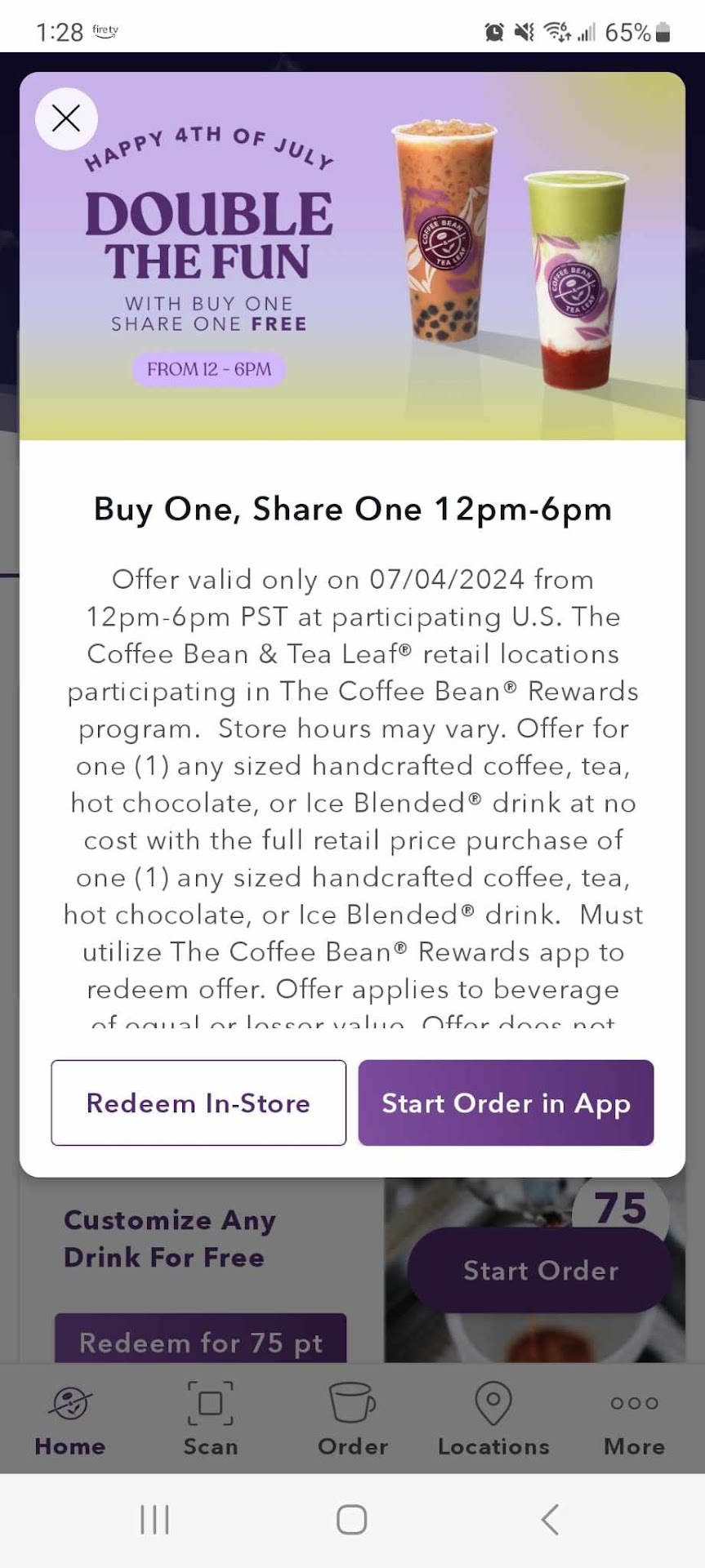Close the Double the Fun promo dialog
Viewport: 705px width, 1568px height.
66,118
